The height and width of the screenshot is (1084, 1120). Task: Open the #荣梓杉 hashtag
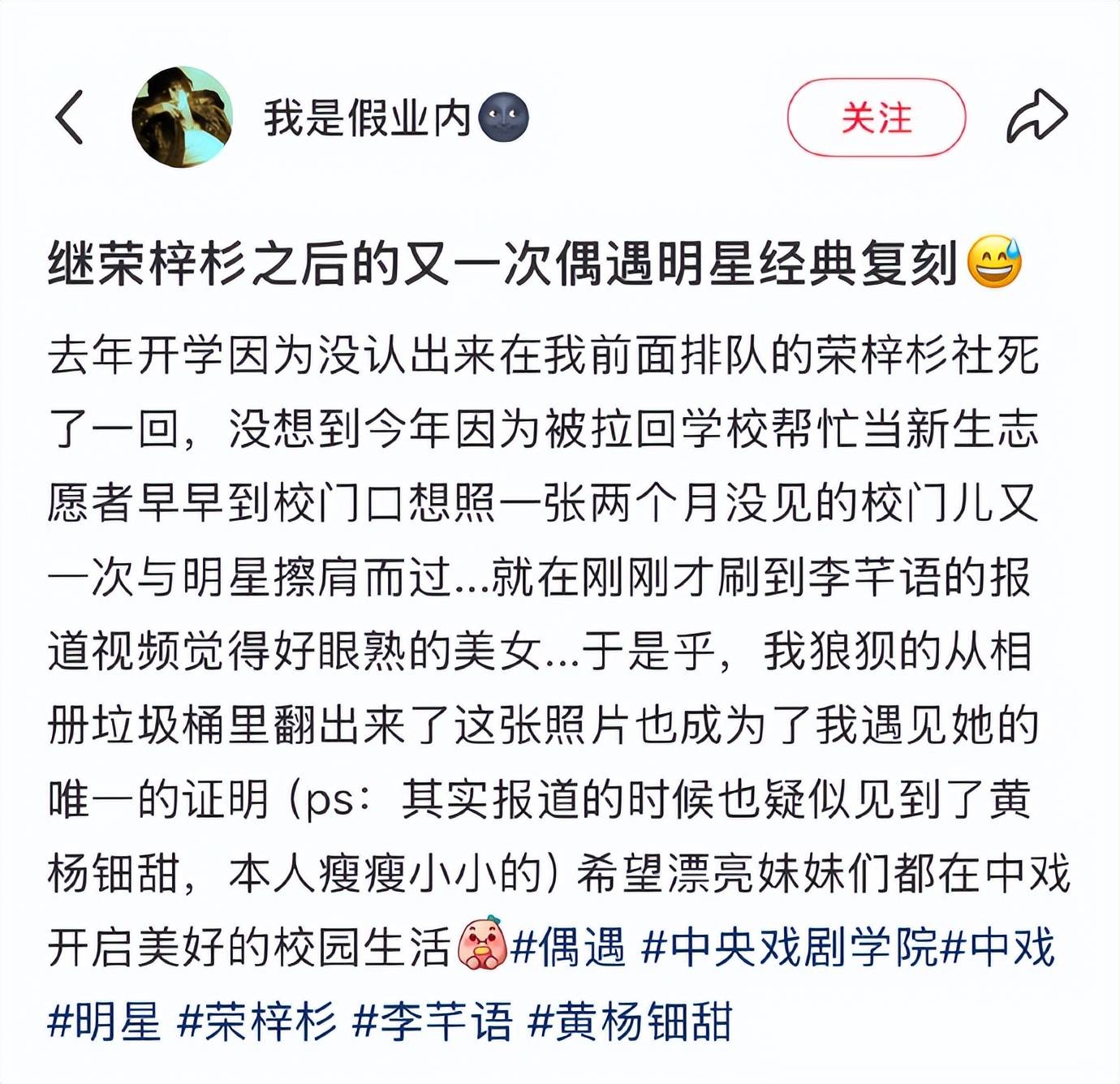pyautogui.click(x=256, y=1021)
